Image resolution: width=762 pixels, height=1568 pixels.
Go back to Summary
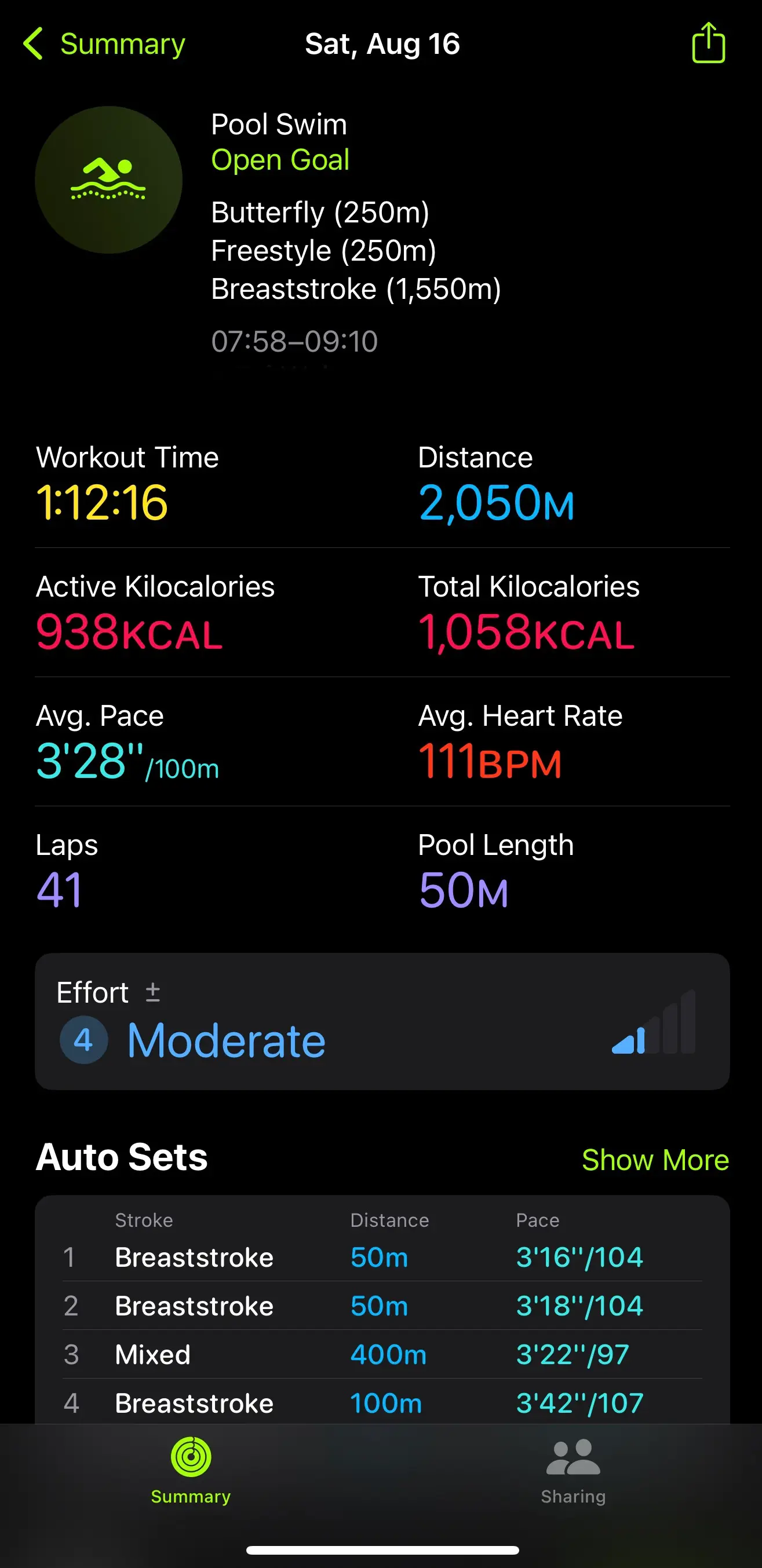click(x=104, y=44)
